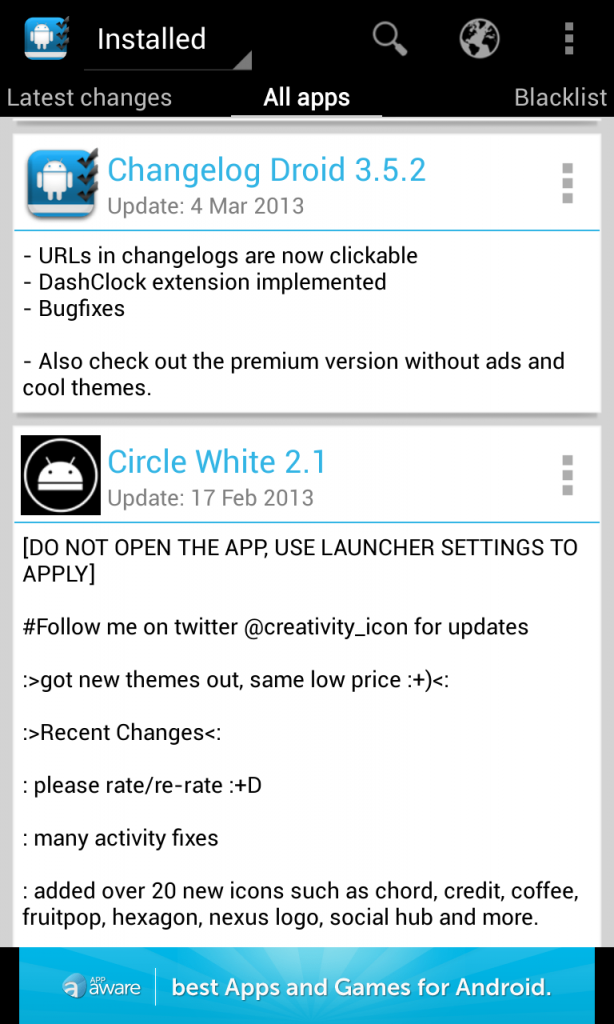The width and height of the screenshot is (614, 1024).
Task: Open the top-right overflow menu
Action: [568, 39]
